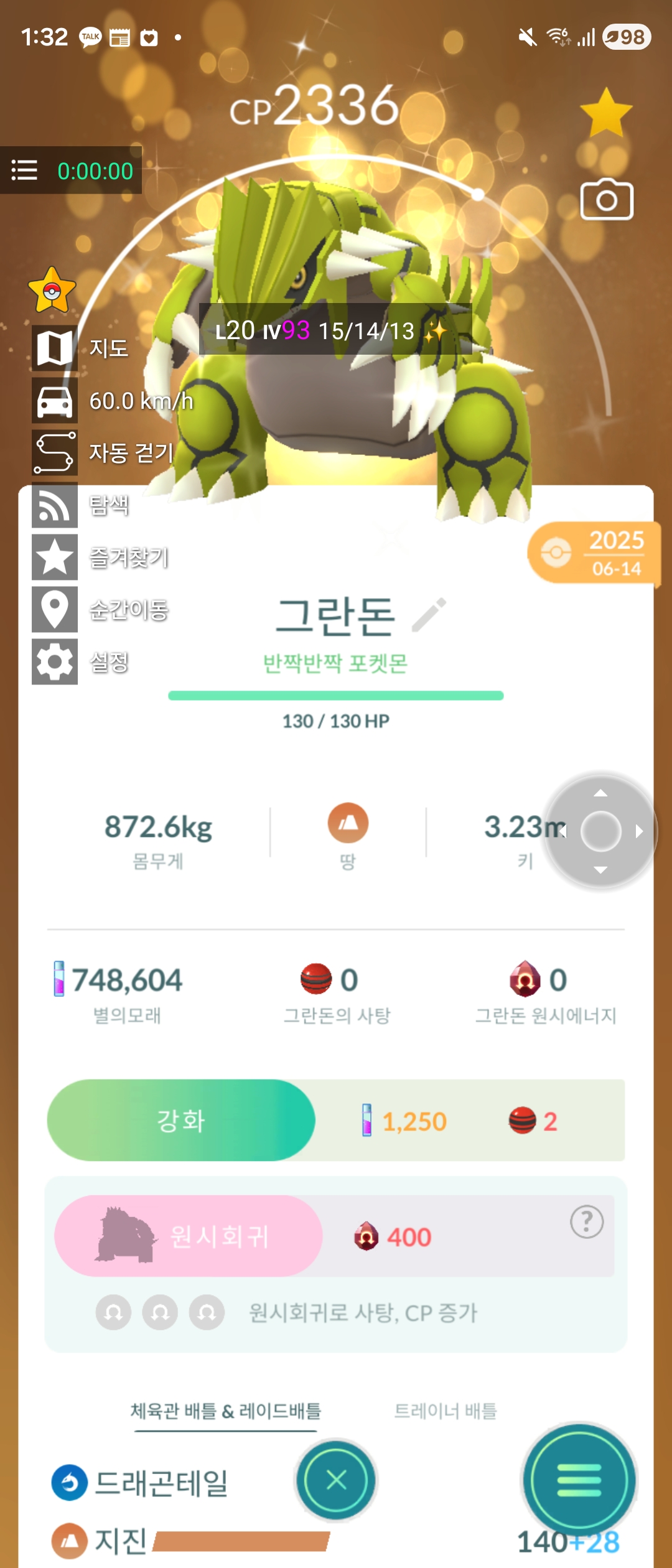
Task: Tap the Poké Ball star overlay icon
Action: coord(52,290)
